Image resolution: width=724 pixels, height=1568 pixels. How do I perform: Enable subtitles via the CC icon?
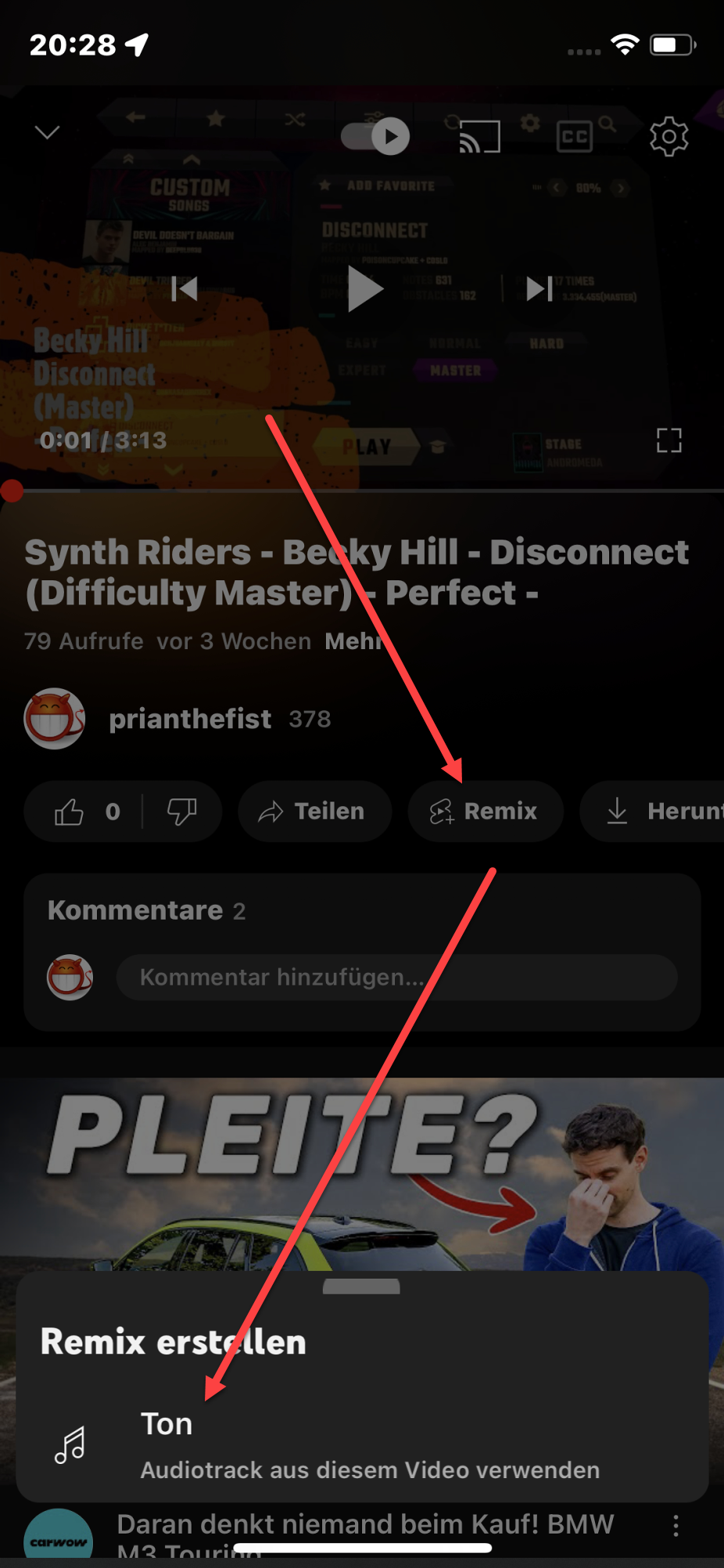pyautogui.click(x=573, y=136)
